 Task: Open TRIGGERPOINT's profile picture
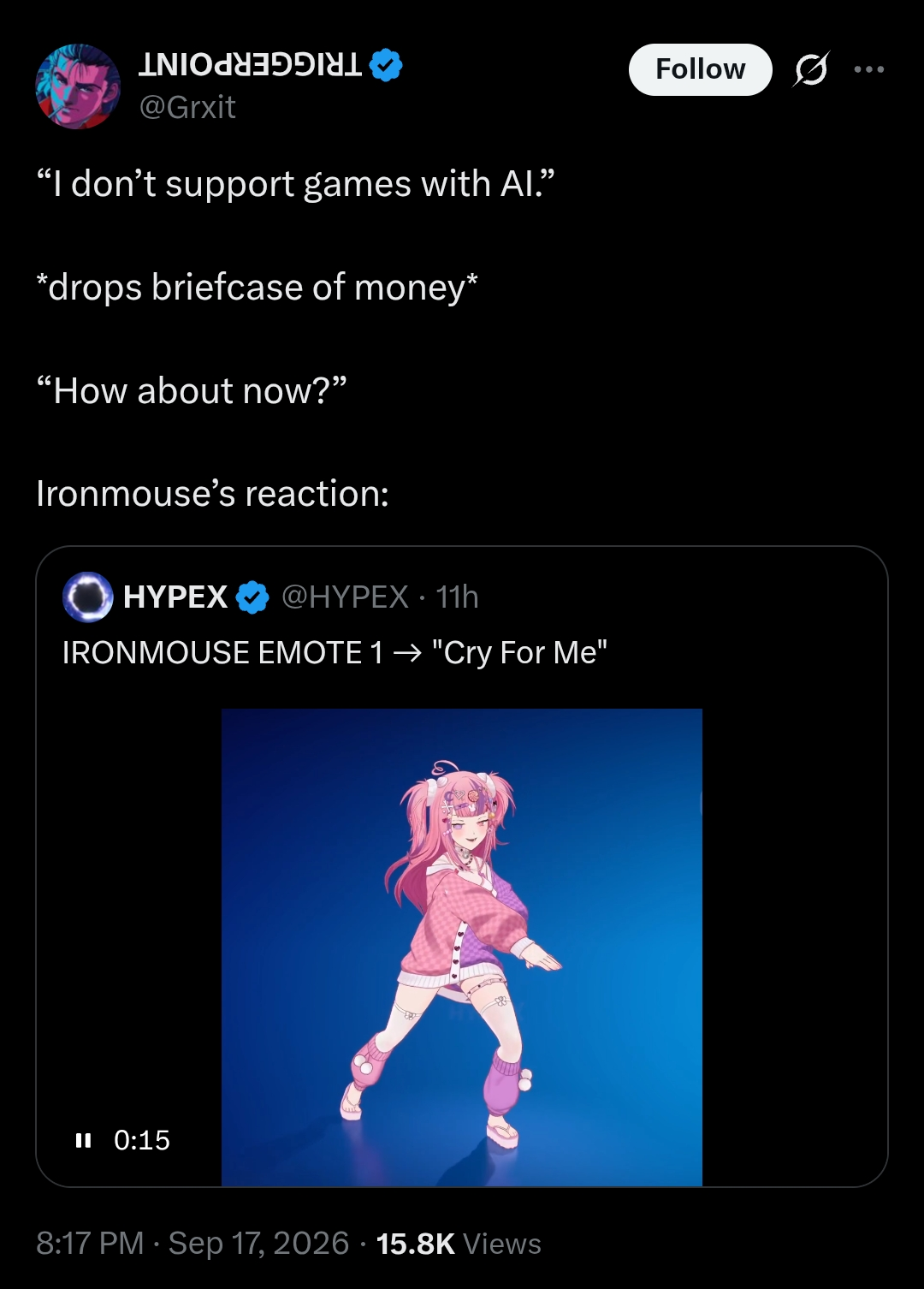[78, 86]
